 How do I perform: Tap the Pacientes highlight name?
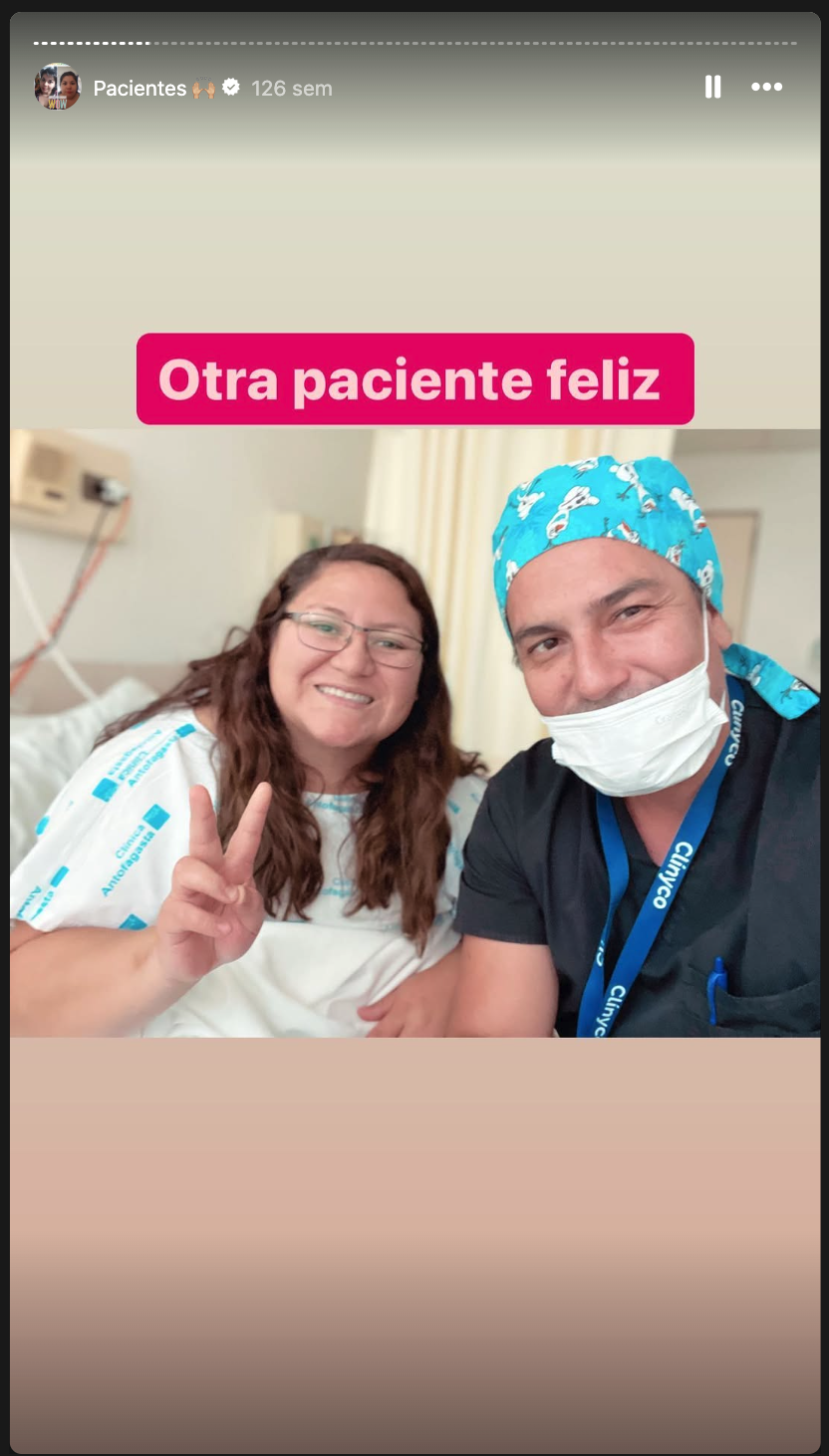click(x=139, y=88)
